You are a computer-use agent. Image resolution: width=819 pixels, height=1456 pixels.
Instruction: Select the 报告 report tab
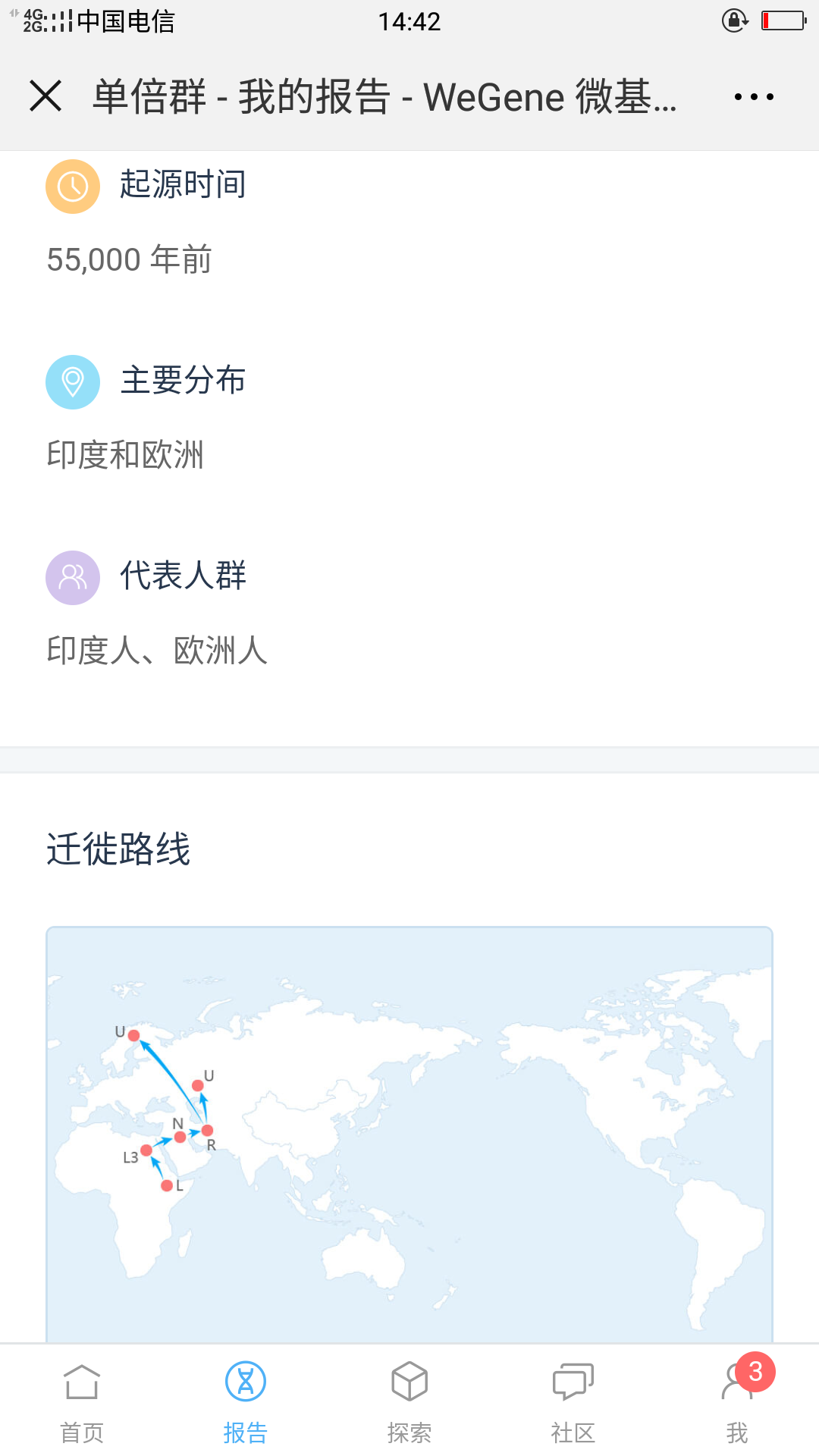[x=246, y=1401]
